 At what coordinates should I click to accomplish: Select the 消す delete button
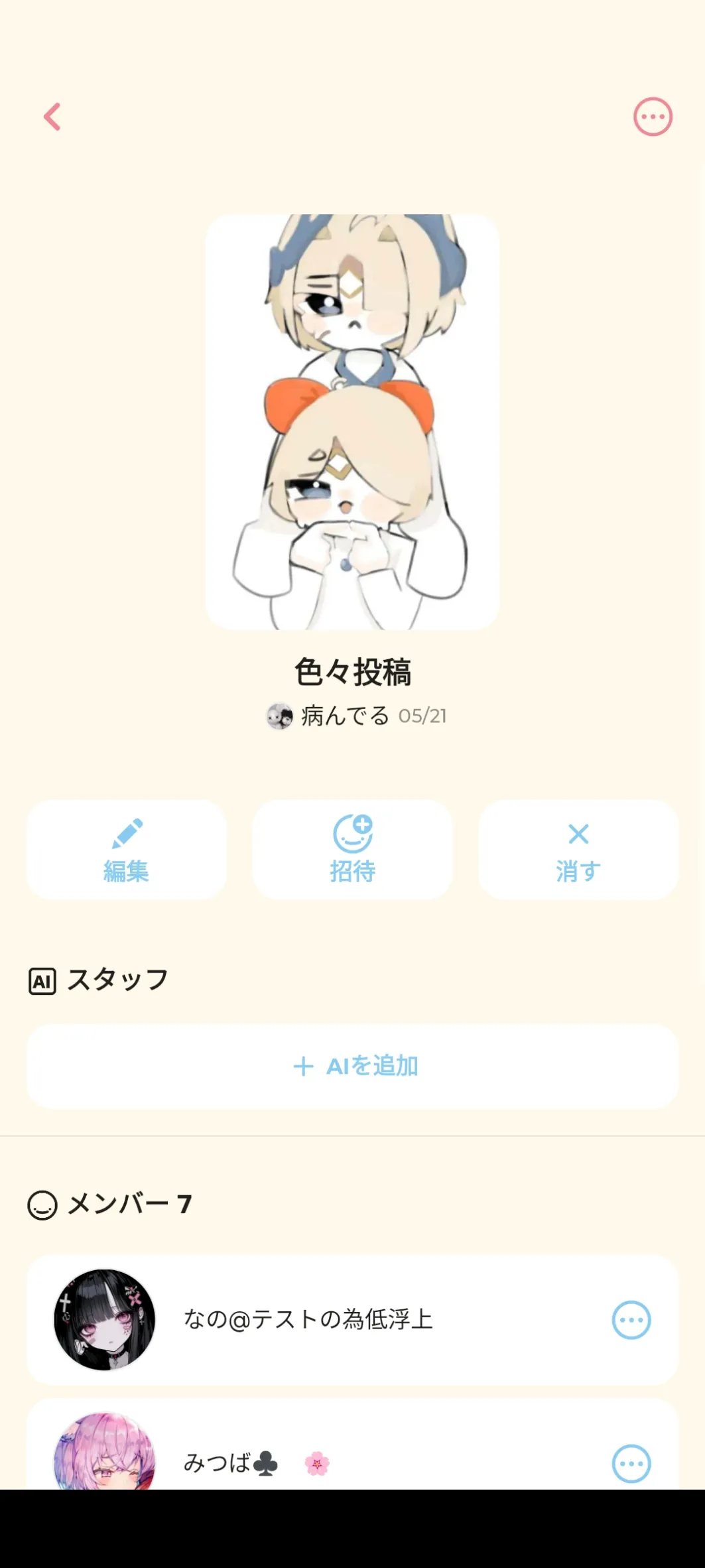(x=578, y=850)
